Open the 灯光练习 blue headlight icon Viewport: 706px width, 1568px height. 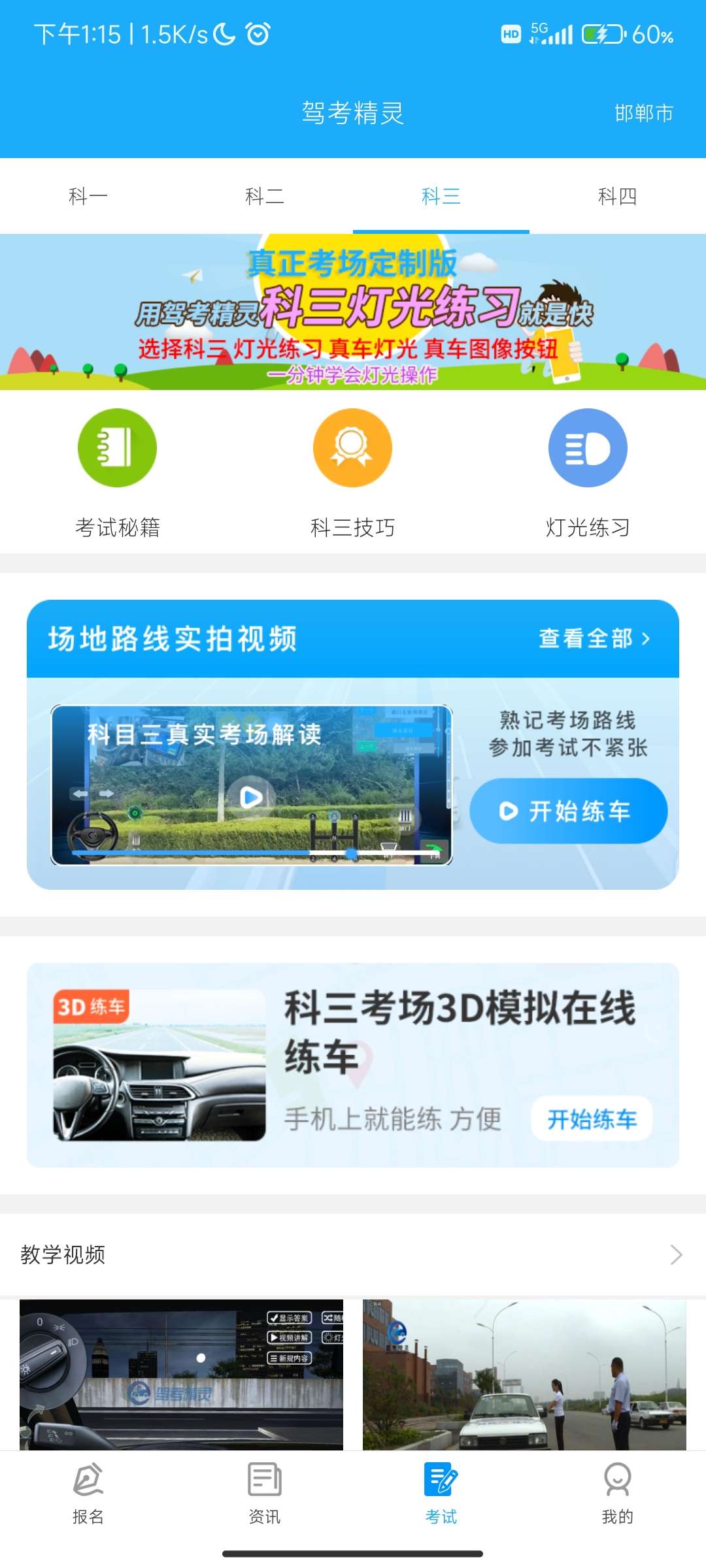click(x=587, y=448)
